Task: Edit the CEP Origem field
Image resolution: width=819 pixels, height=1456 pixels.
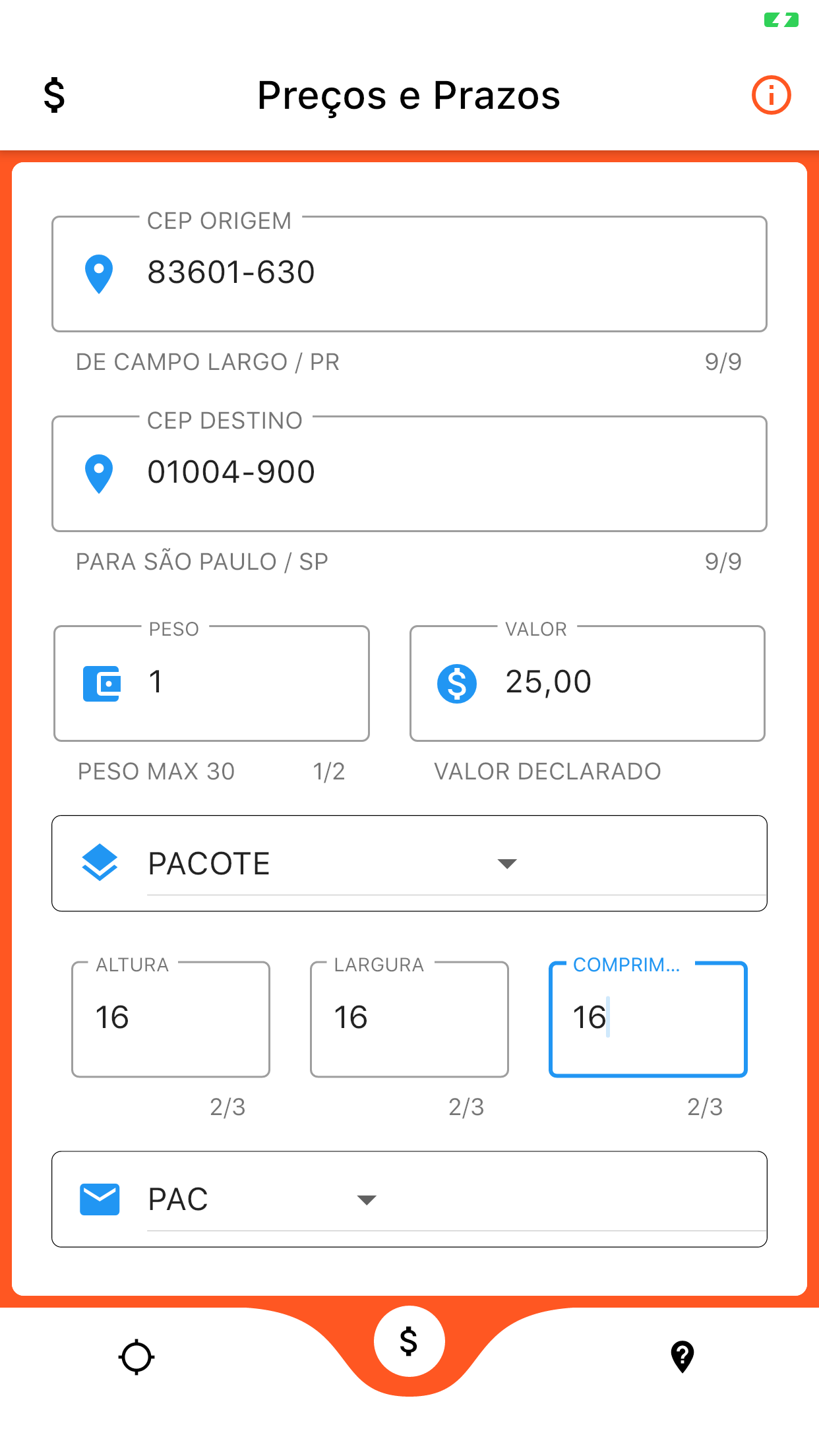Action: tap(409, 274)
